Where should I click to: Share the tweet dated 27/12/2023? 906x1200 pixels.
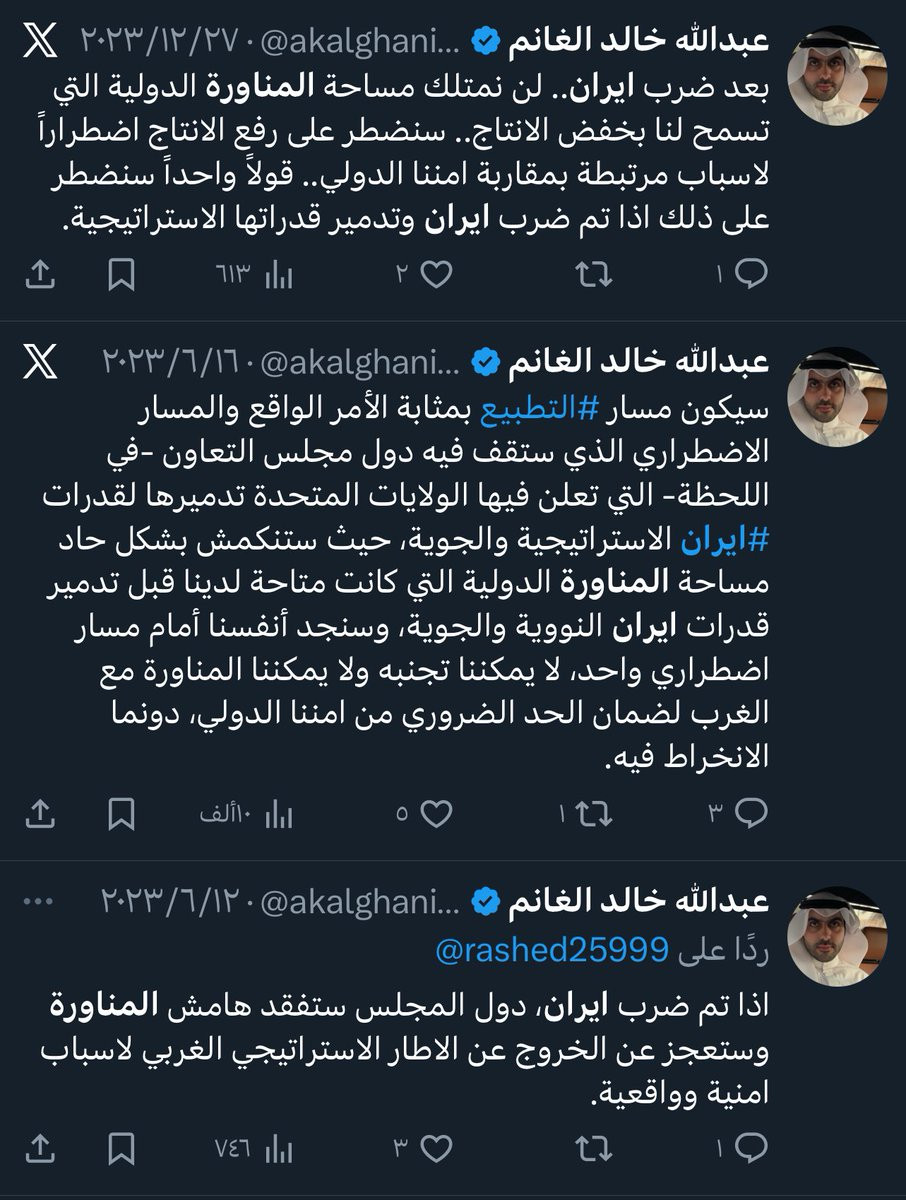(38, 273)
